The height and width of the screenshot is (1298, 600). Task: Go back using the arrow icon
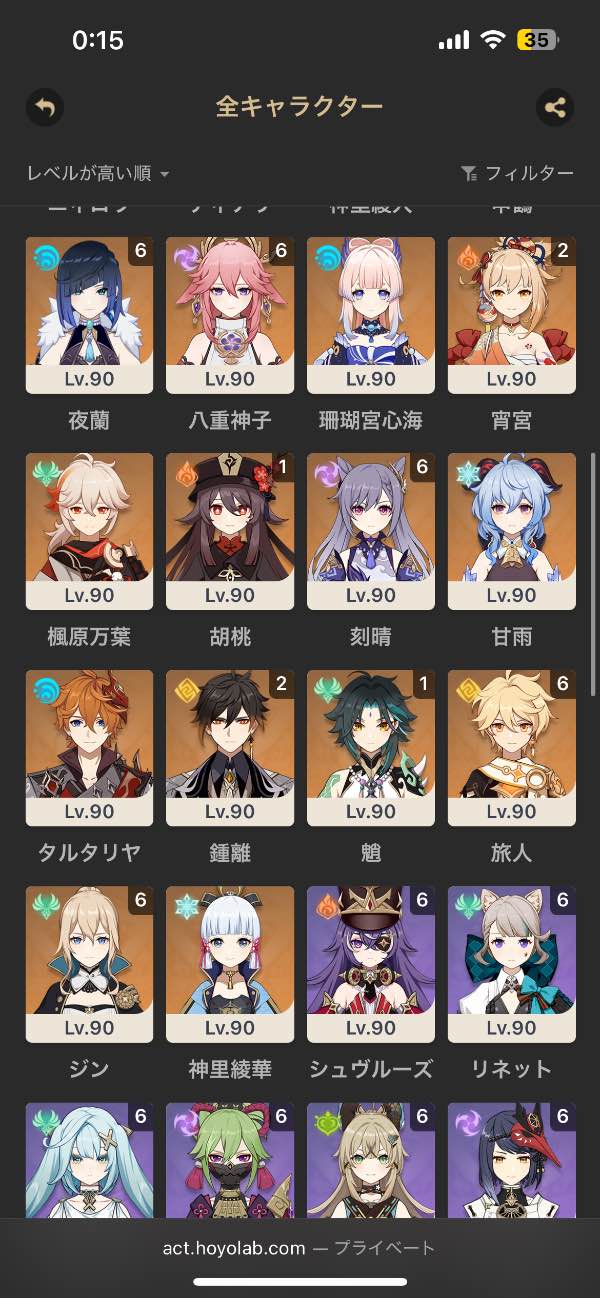click(44, 107)
